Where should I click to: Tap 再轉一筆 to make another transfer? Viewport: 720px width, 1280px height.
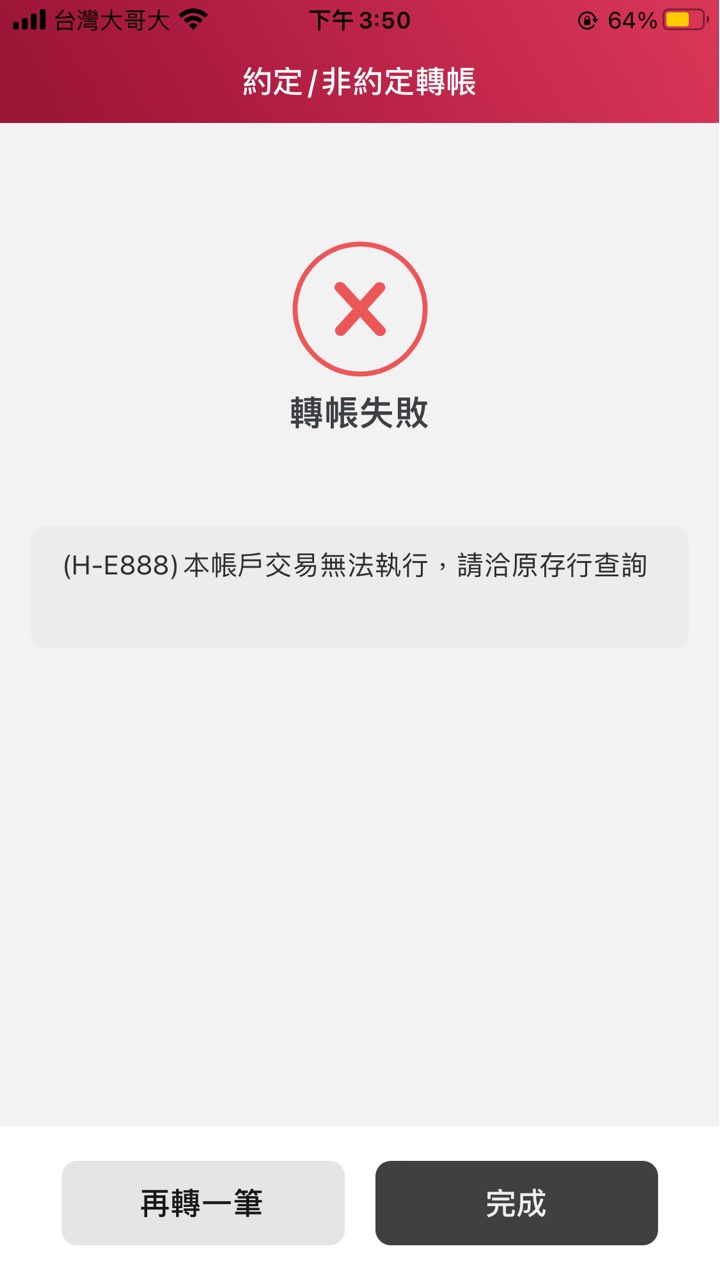click(203, 1203)
